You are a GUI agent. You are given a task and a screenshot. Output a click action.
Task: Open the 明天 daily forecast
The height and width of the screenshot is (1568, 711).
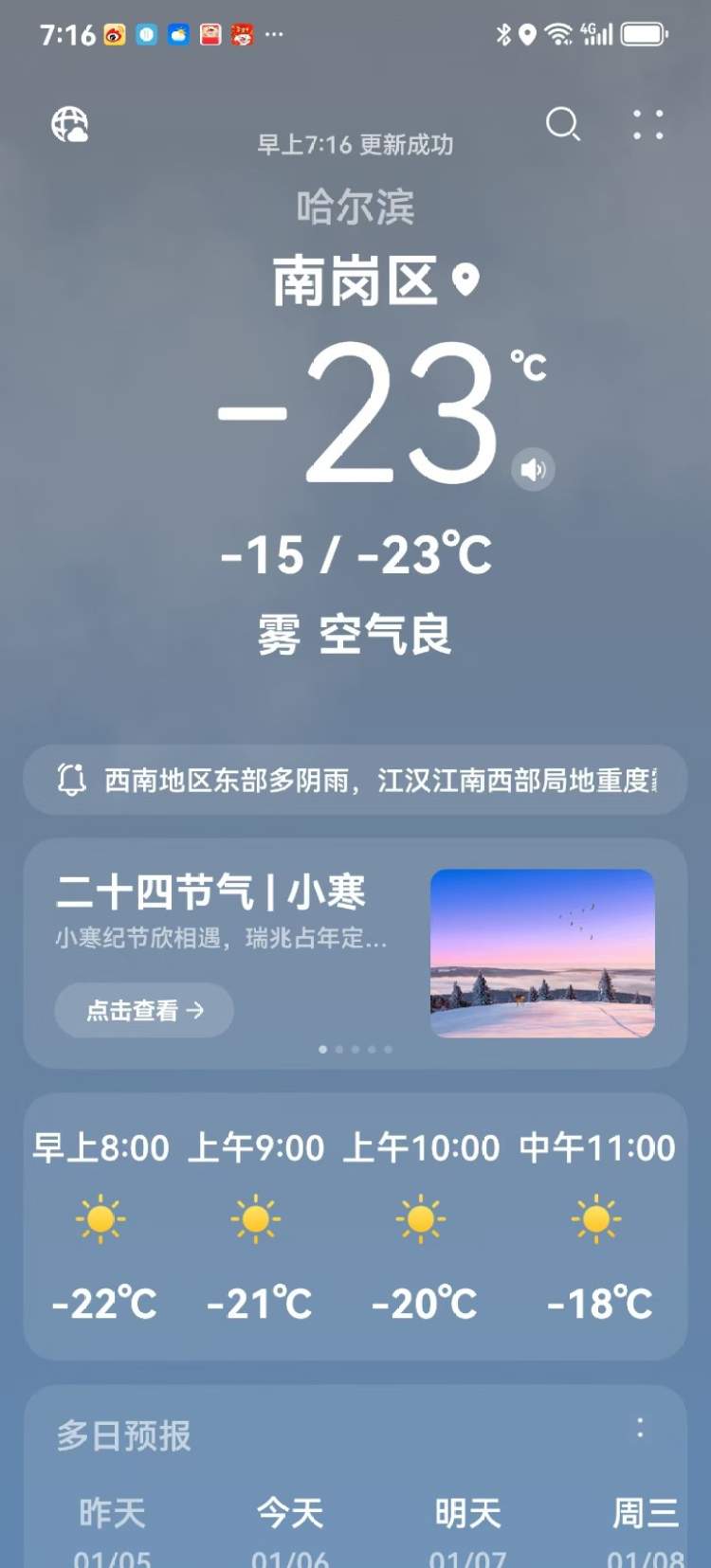point(467,1525)
